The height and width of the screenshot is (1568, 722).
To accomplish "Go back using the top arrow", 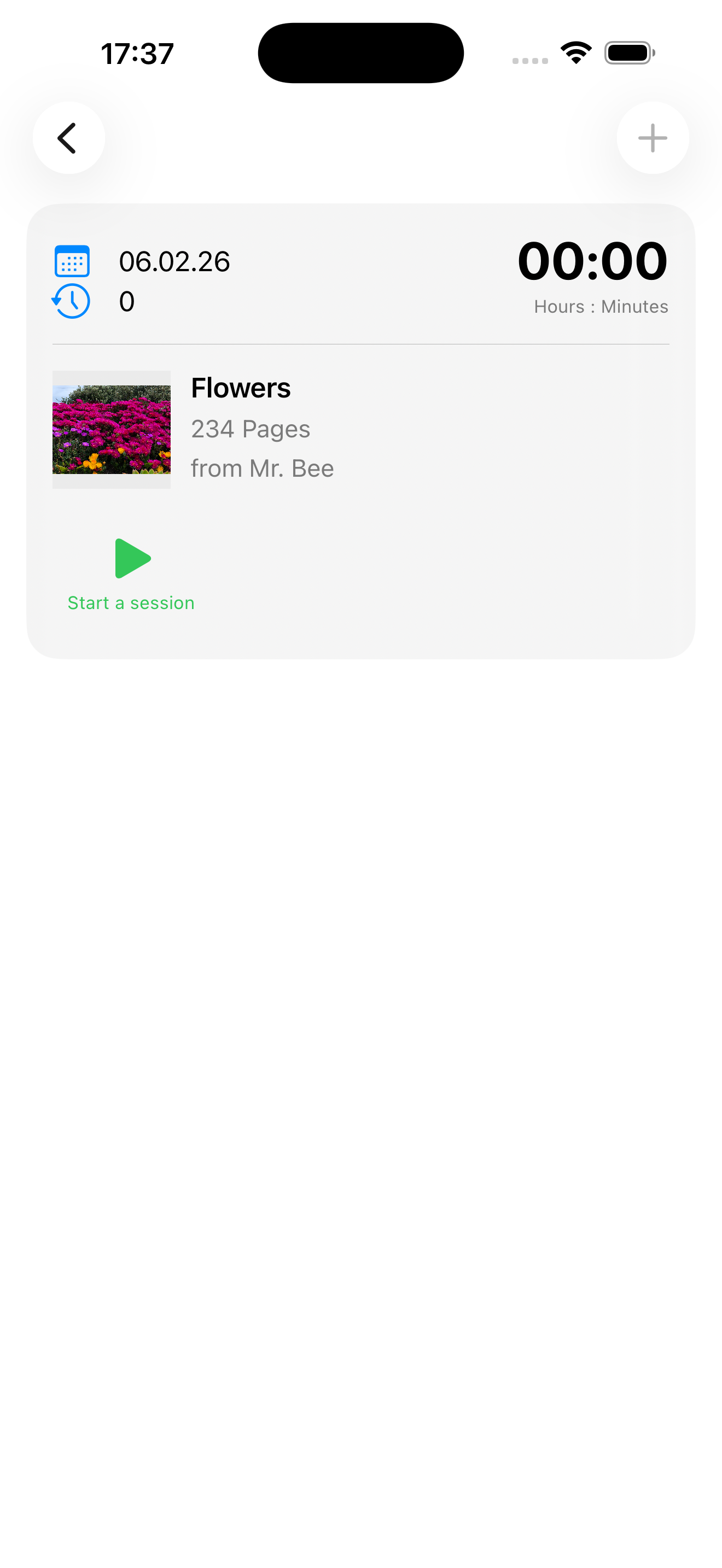I will tap(69, 138).
